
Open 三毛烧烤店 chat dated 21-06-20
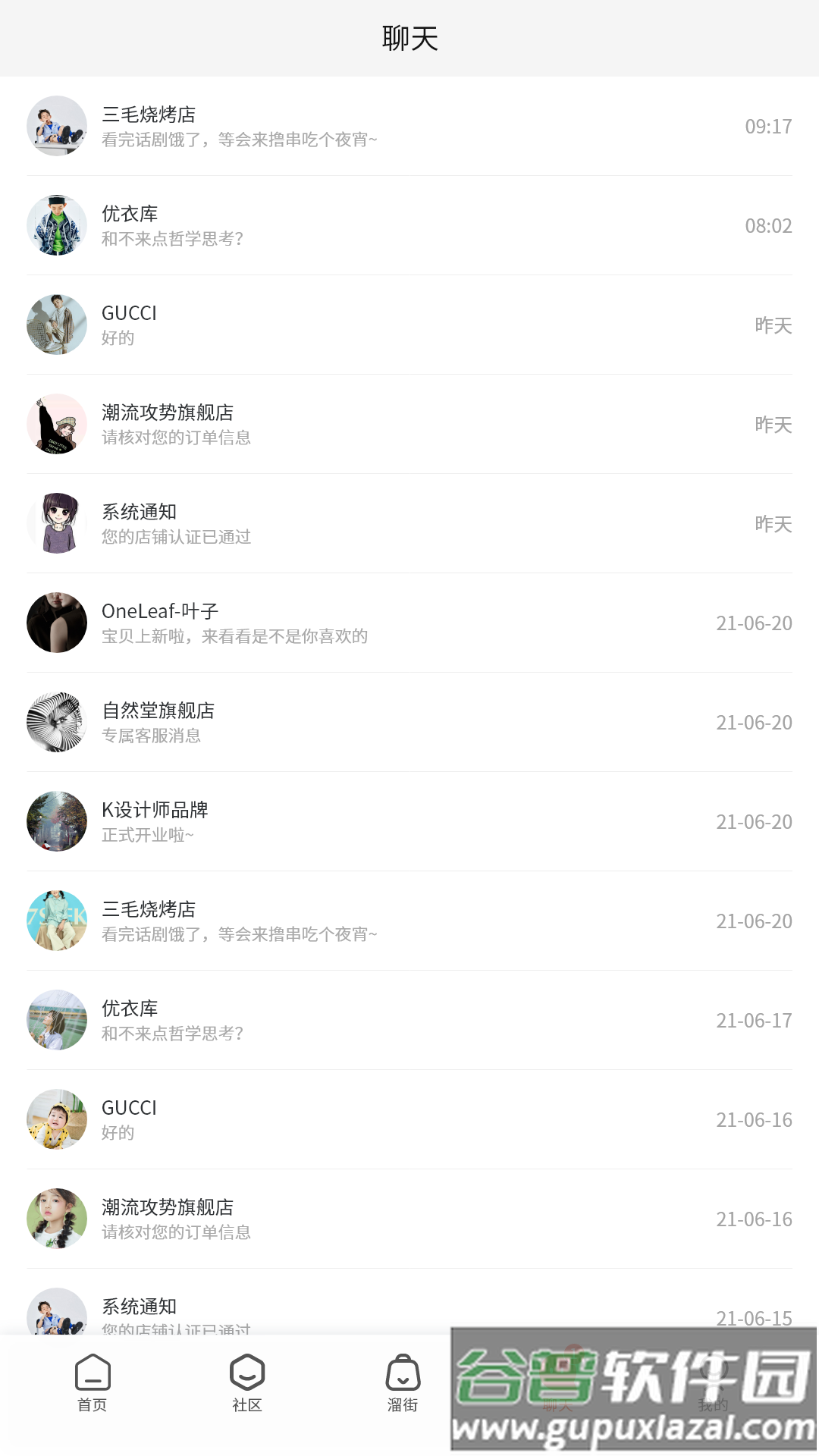pos(409,921)
